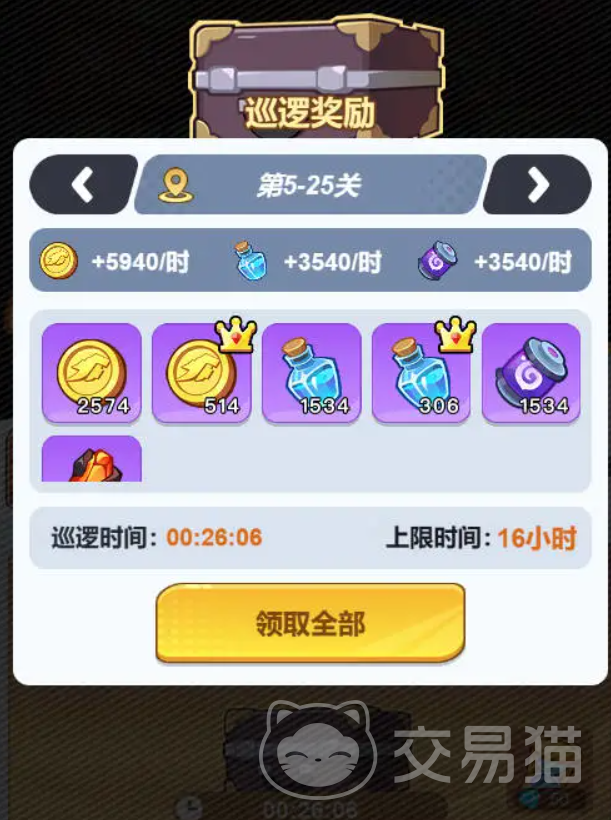The height and width of the screenshot is (820, 611).
Task: Inspect the blue potion reward showing 1534
Action: (x=312, y=373)
